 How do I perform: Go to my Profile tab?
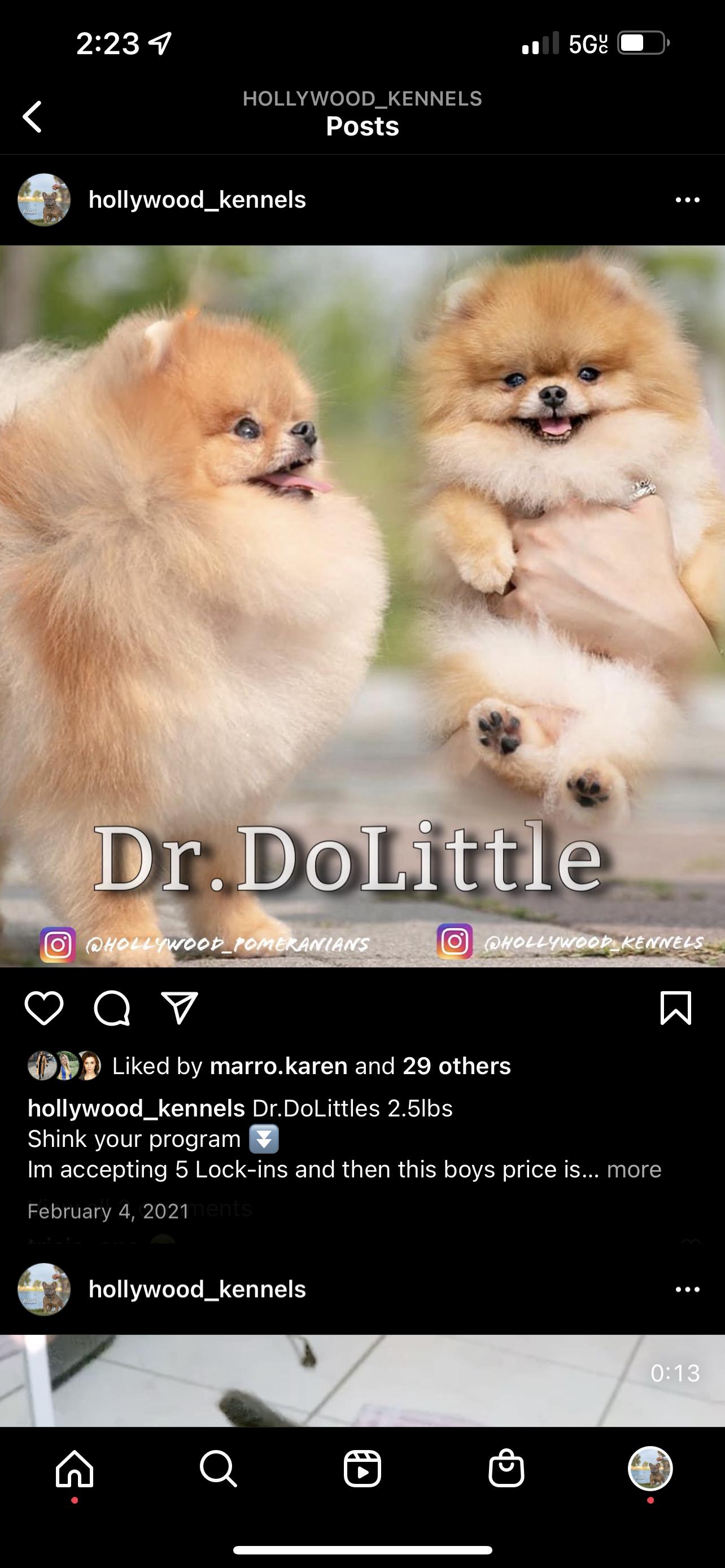click(x=650, y=1469)
